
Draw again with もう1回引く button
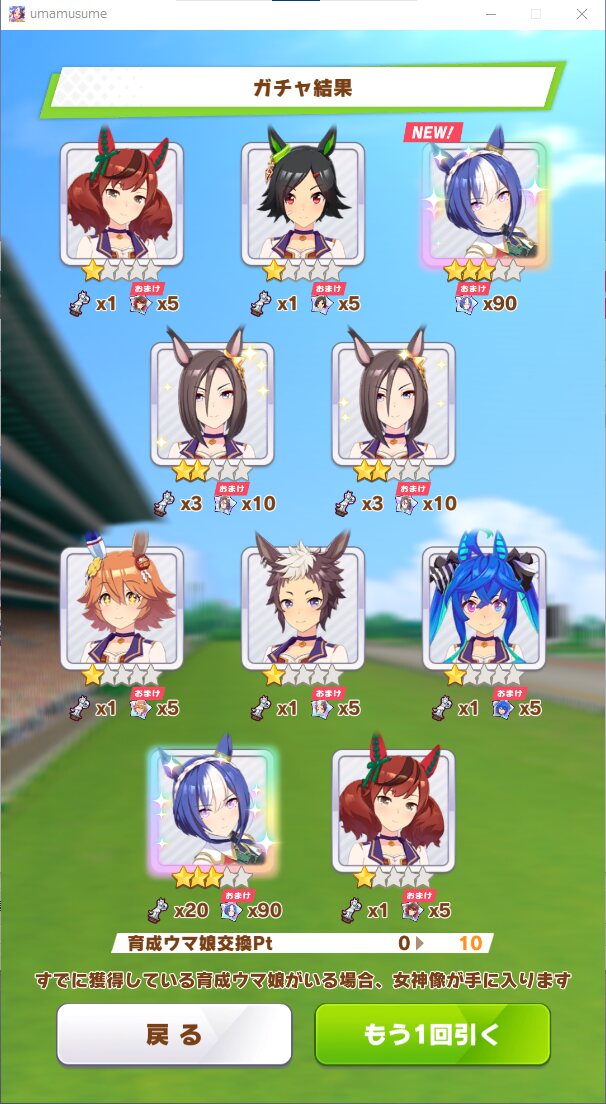click(432, 1034)
